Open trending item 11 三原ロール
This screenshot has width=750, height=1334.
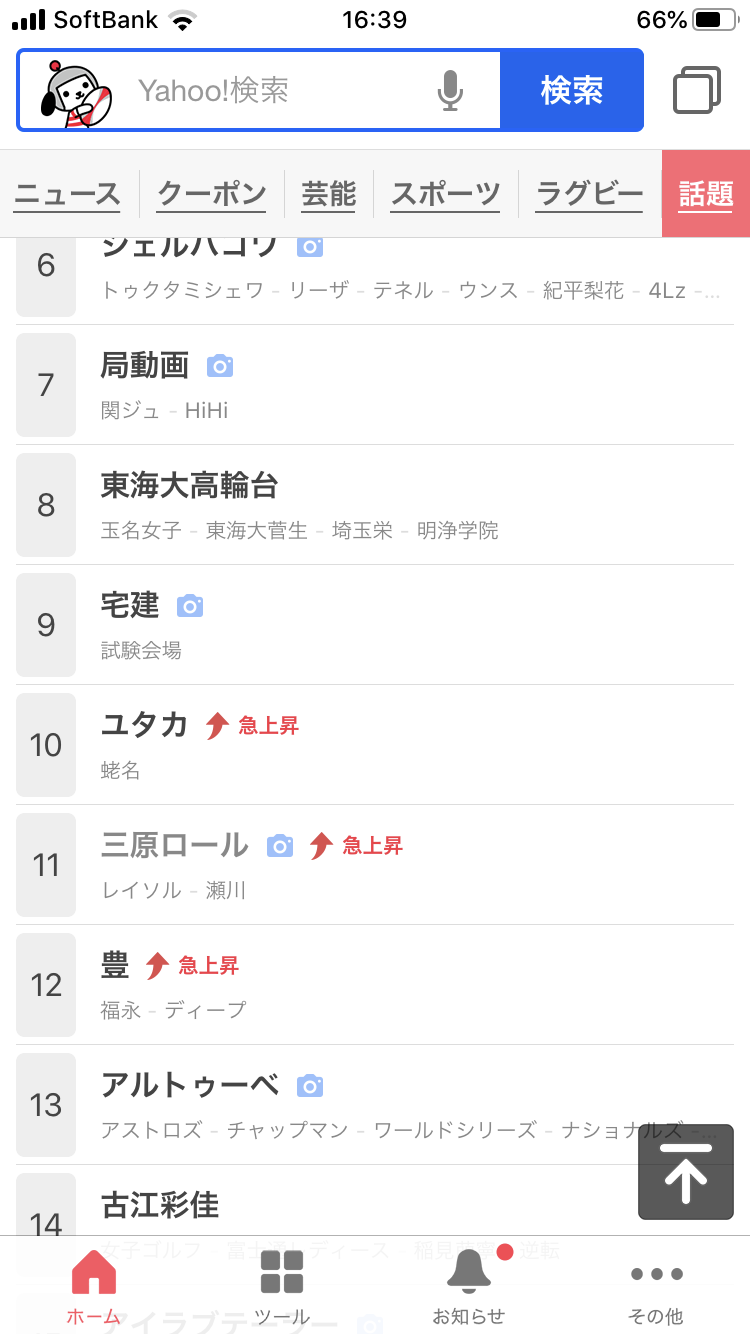[x=375, y=865]
